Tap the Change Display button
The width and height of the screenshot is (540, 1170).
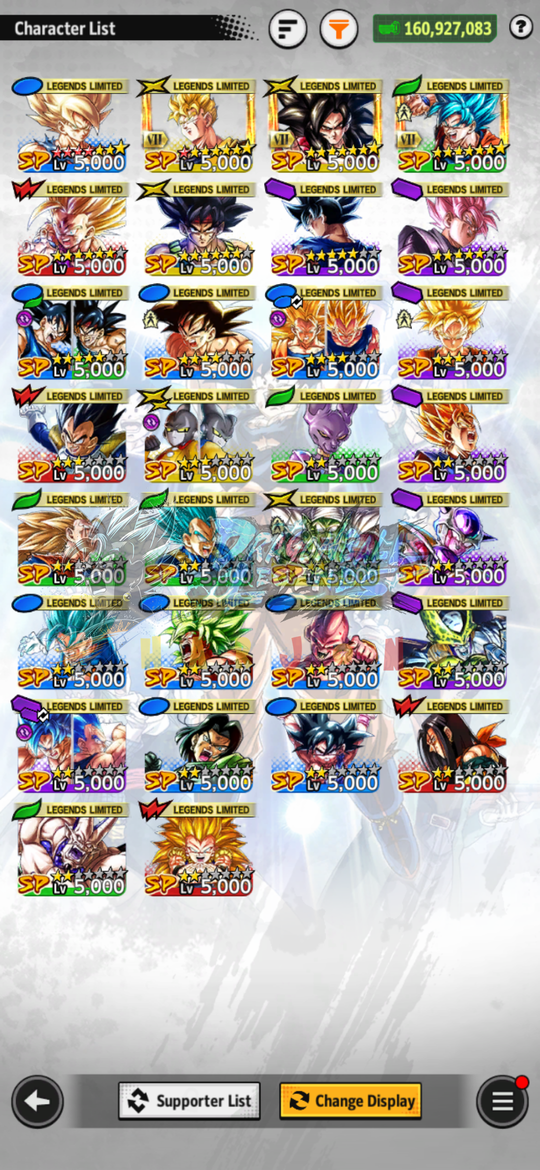click(x=351, y=1101)
